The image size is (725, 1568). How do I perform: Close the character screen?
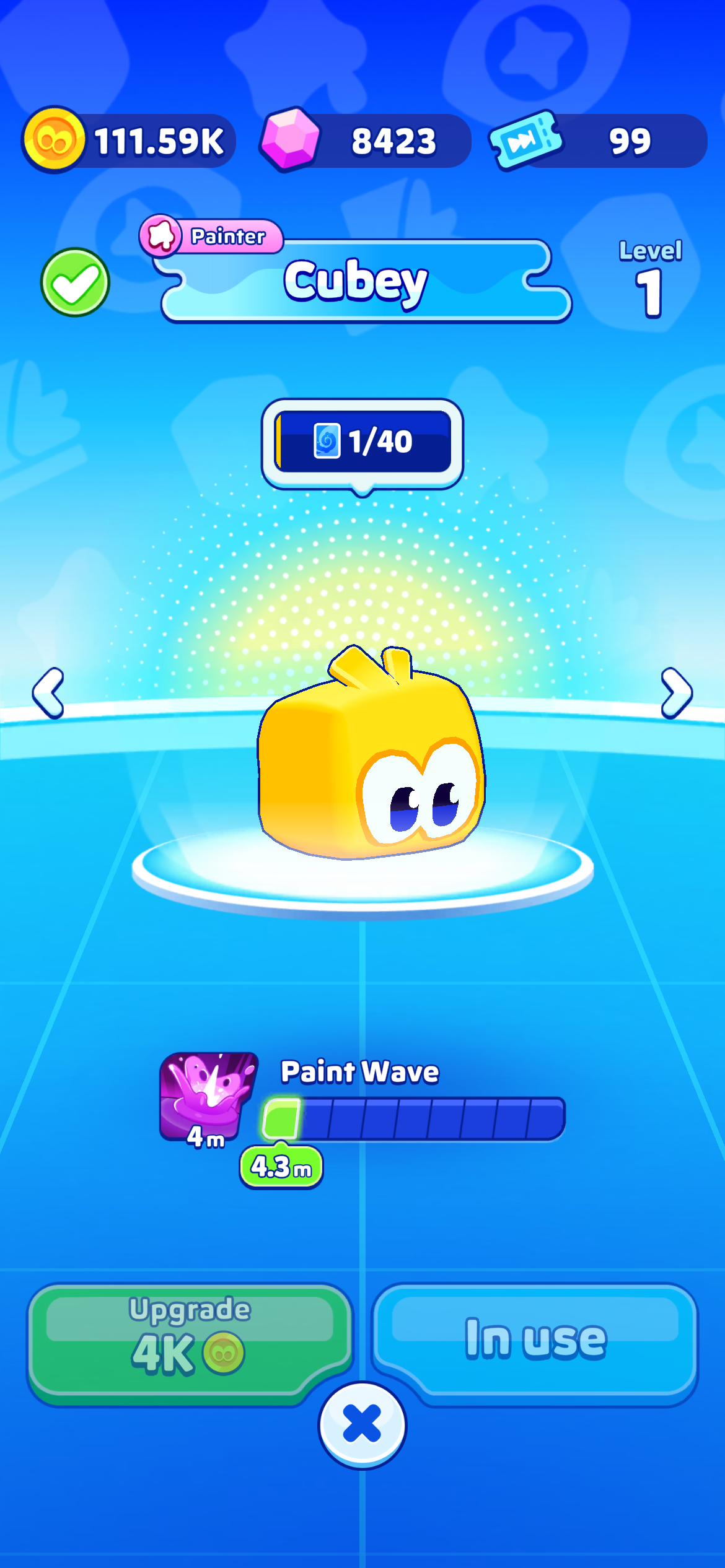362,1424
